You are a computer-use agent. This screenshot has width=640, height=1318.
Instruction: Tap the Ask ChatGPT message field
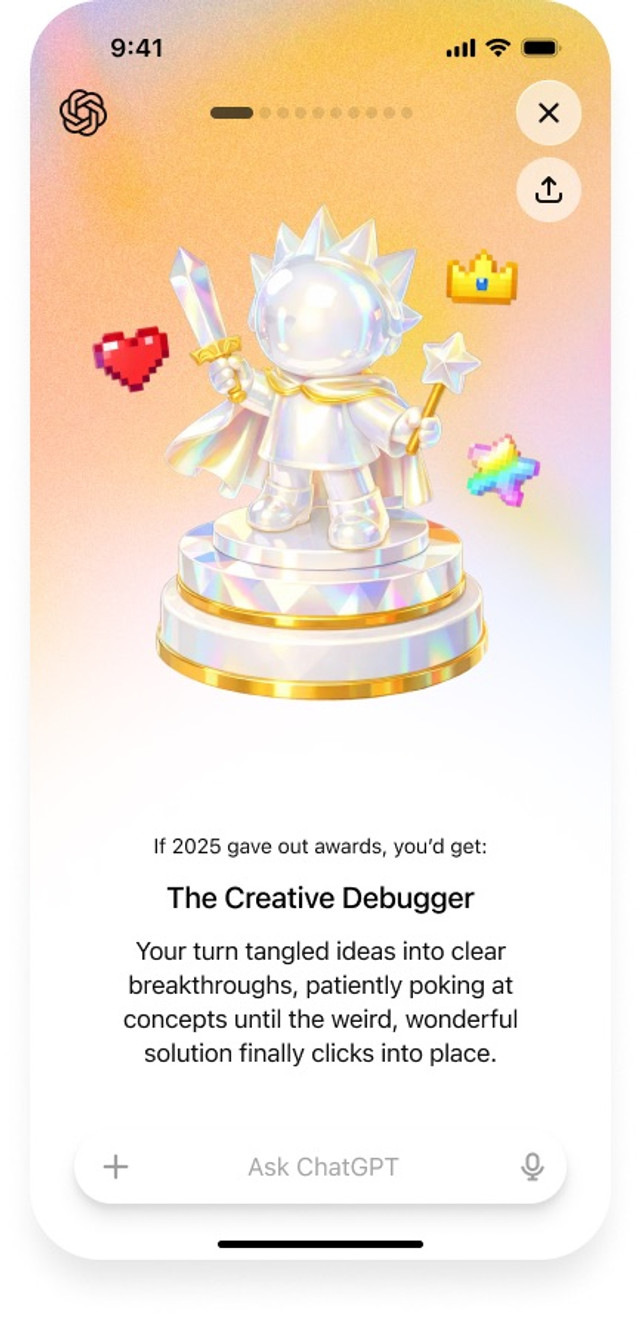[323, 1166]
